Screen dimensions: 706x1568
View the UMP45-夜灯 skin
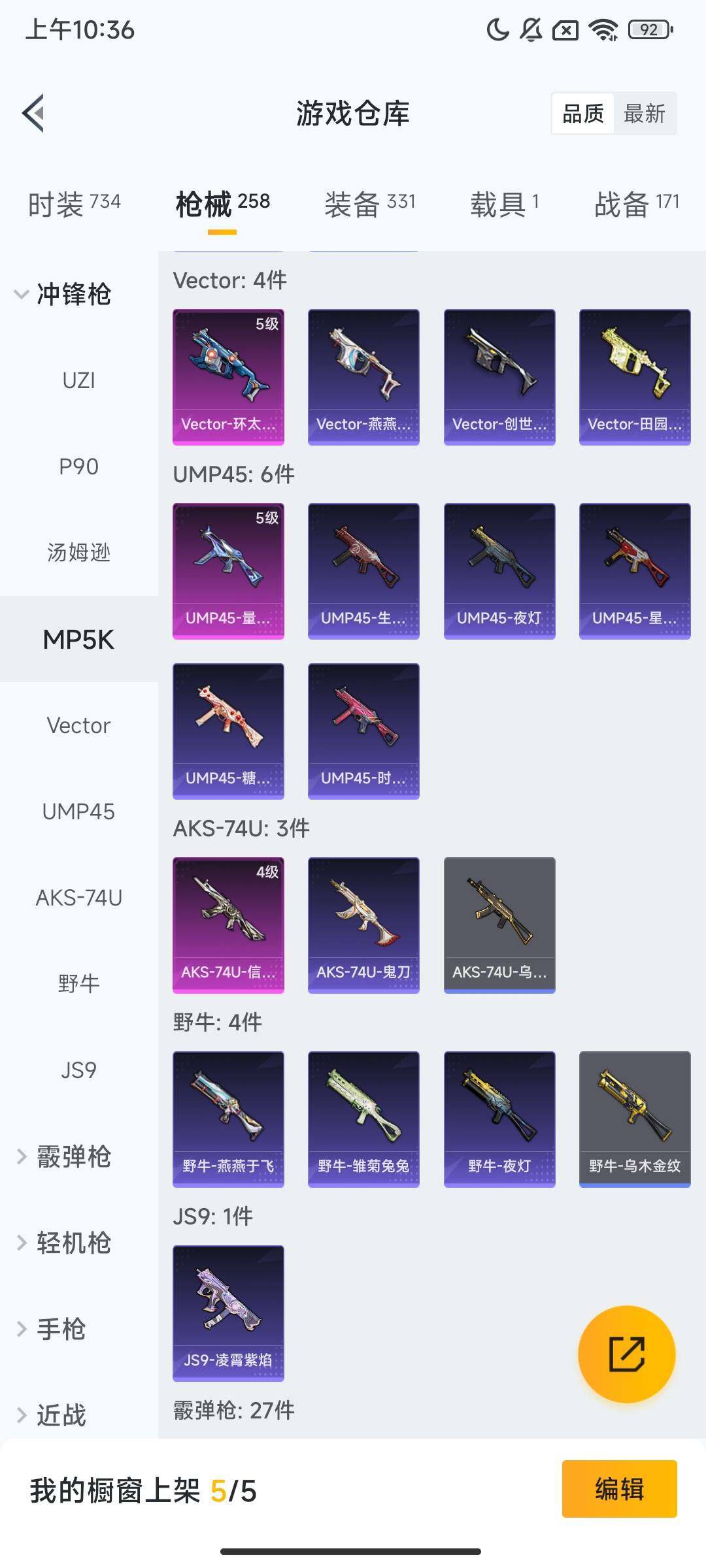click(499, 571)
